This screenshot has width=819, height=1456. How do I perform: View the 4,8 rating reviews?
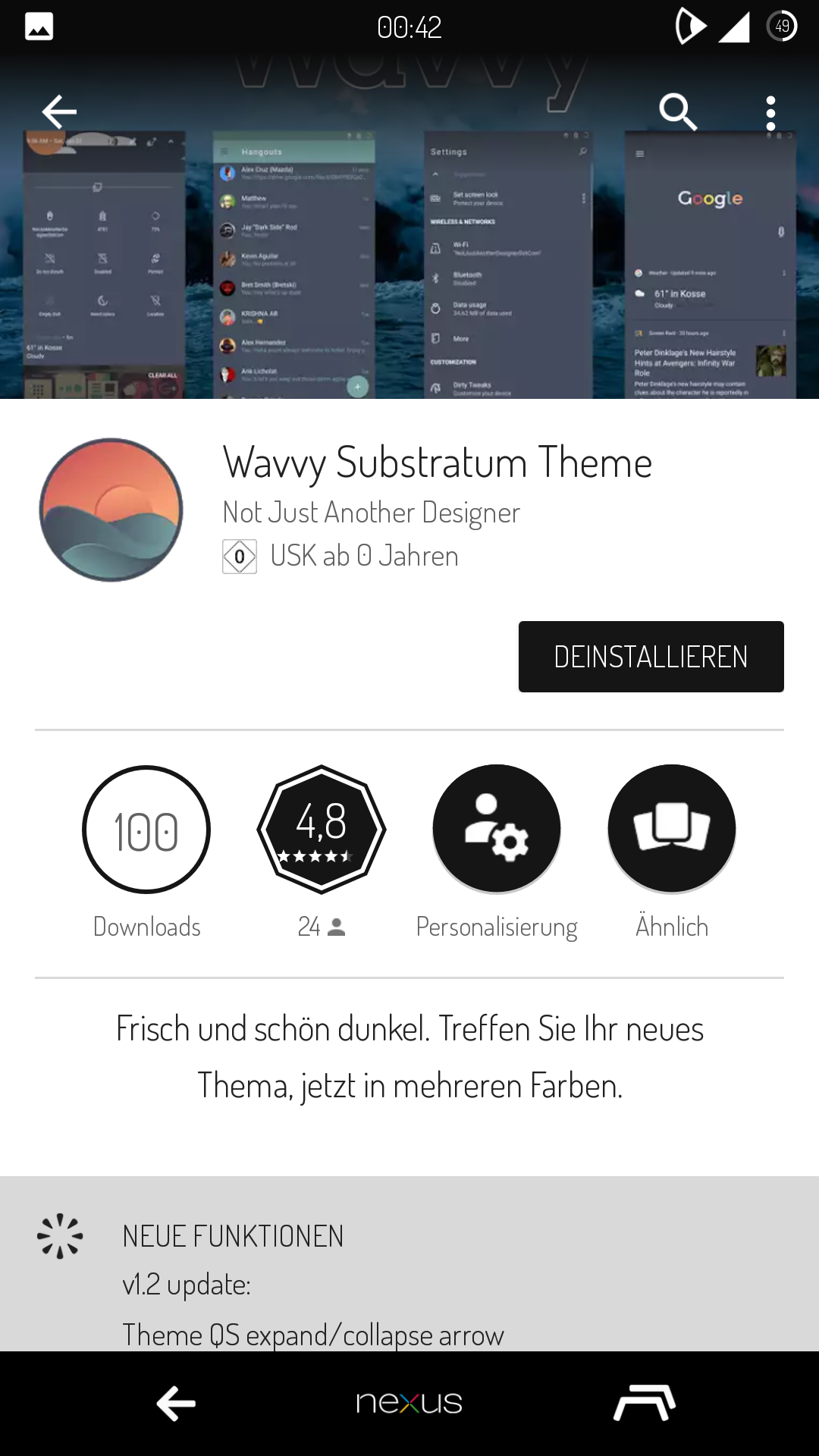click(322, 830)
